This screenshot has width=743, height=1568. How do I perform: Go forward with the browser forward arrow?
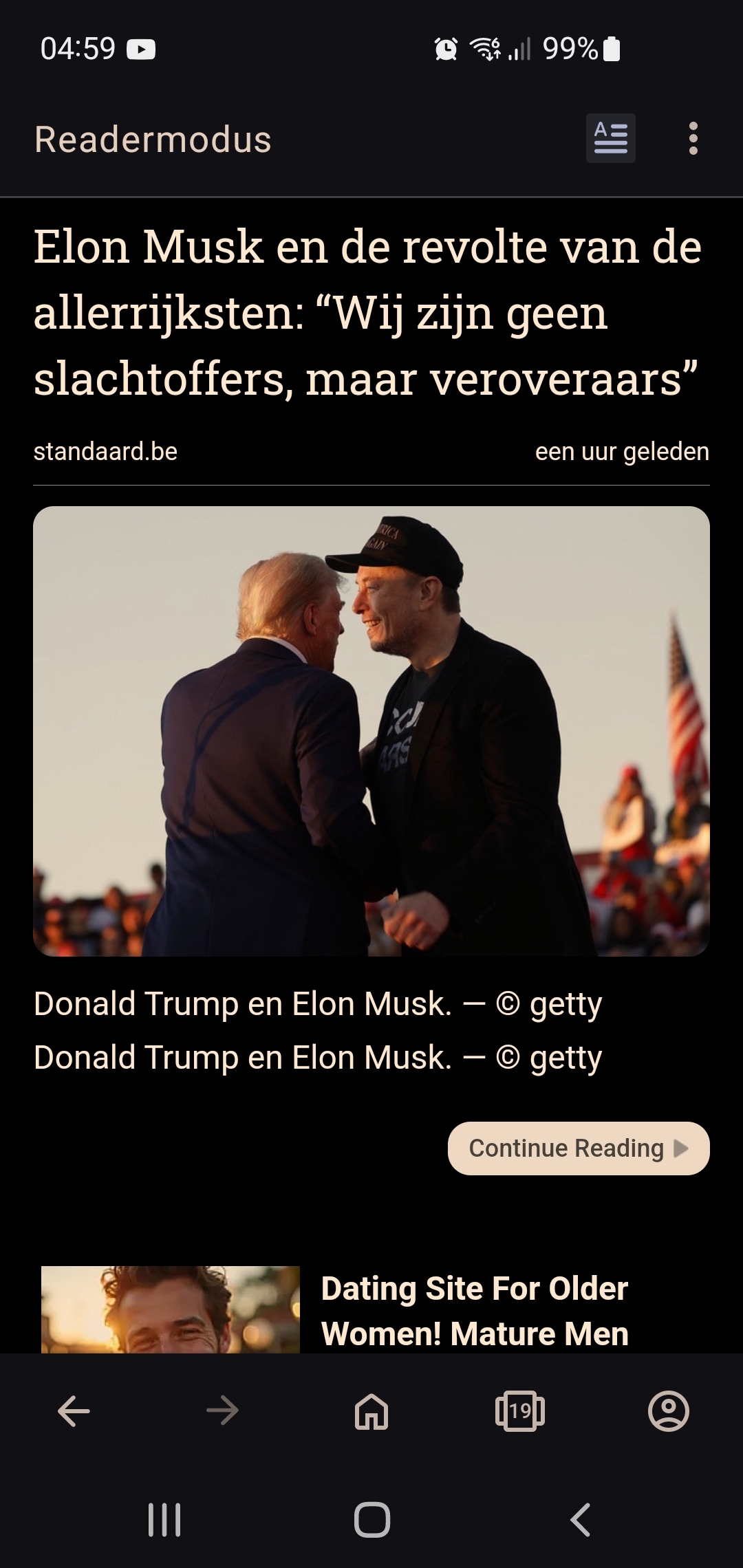tap(222, 1411)
